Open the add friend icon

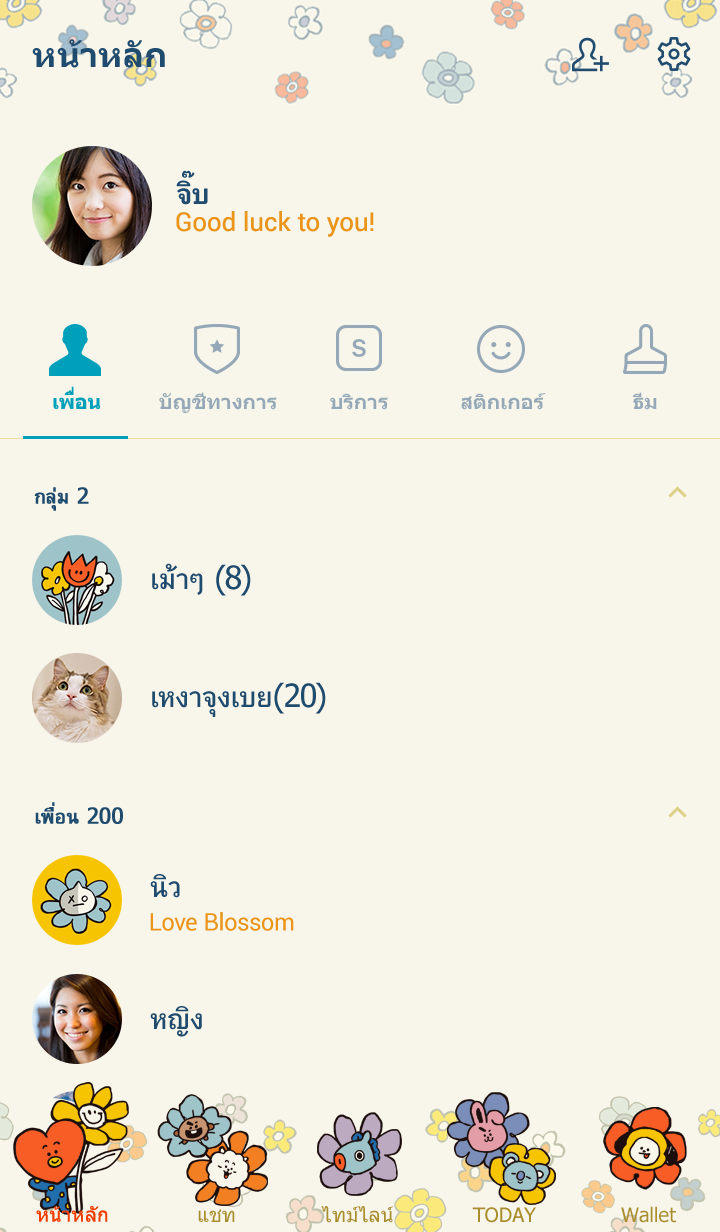(x=589, y=55)
